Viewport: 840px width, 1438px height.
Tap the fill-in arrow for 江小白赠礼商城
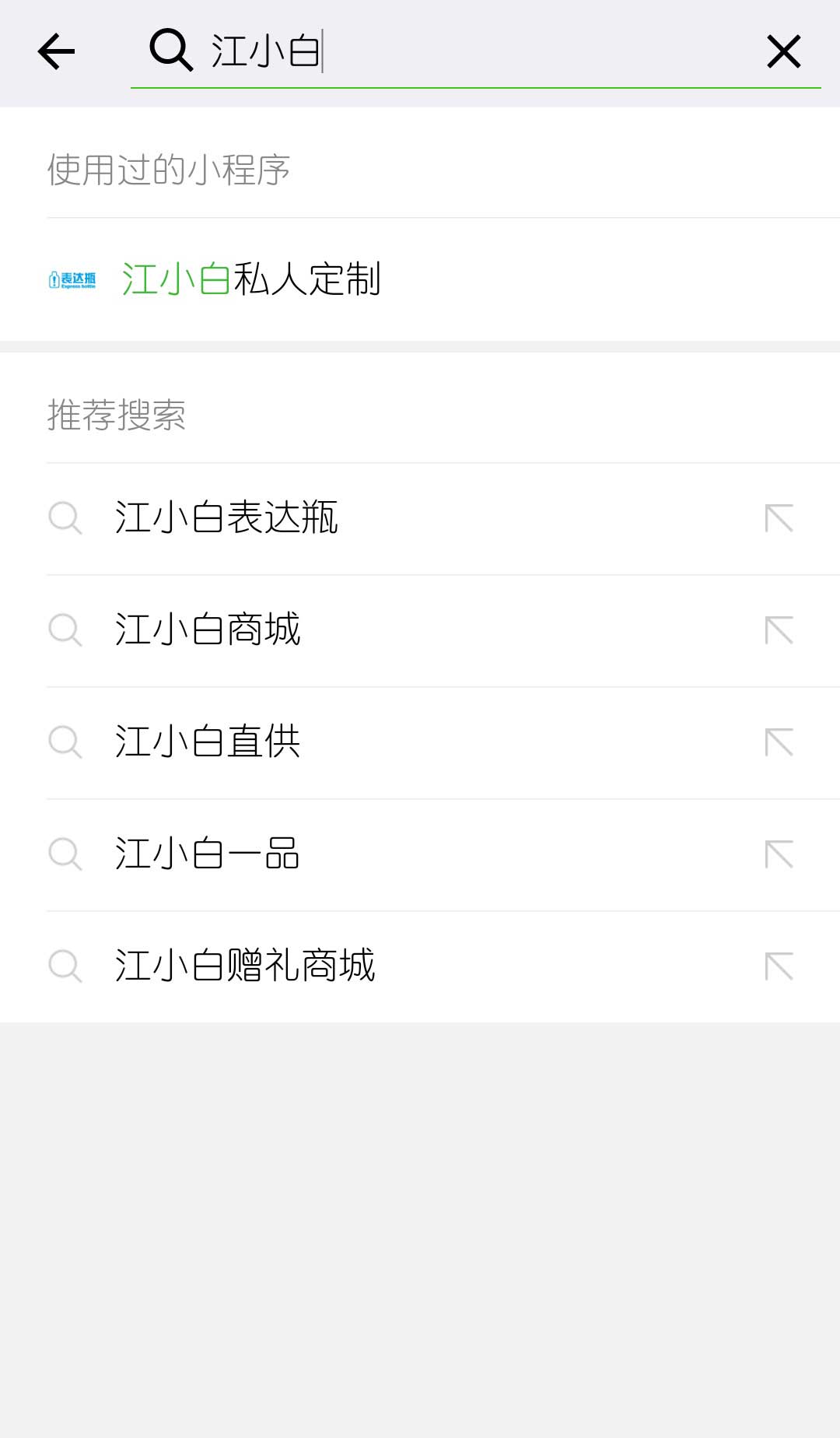(x=780, y=966)
